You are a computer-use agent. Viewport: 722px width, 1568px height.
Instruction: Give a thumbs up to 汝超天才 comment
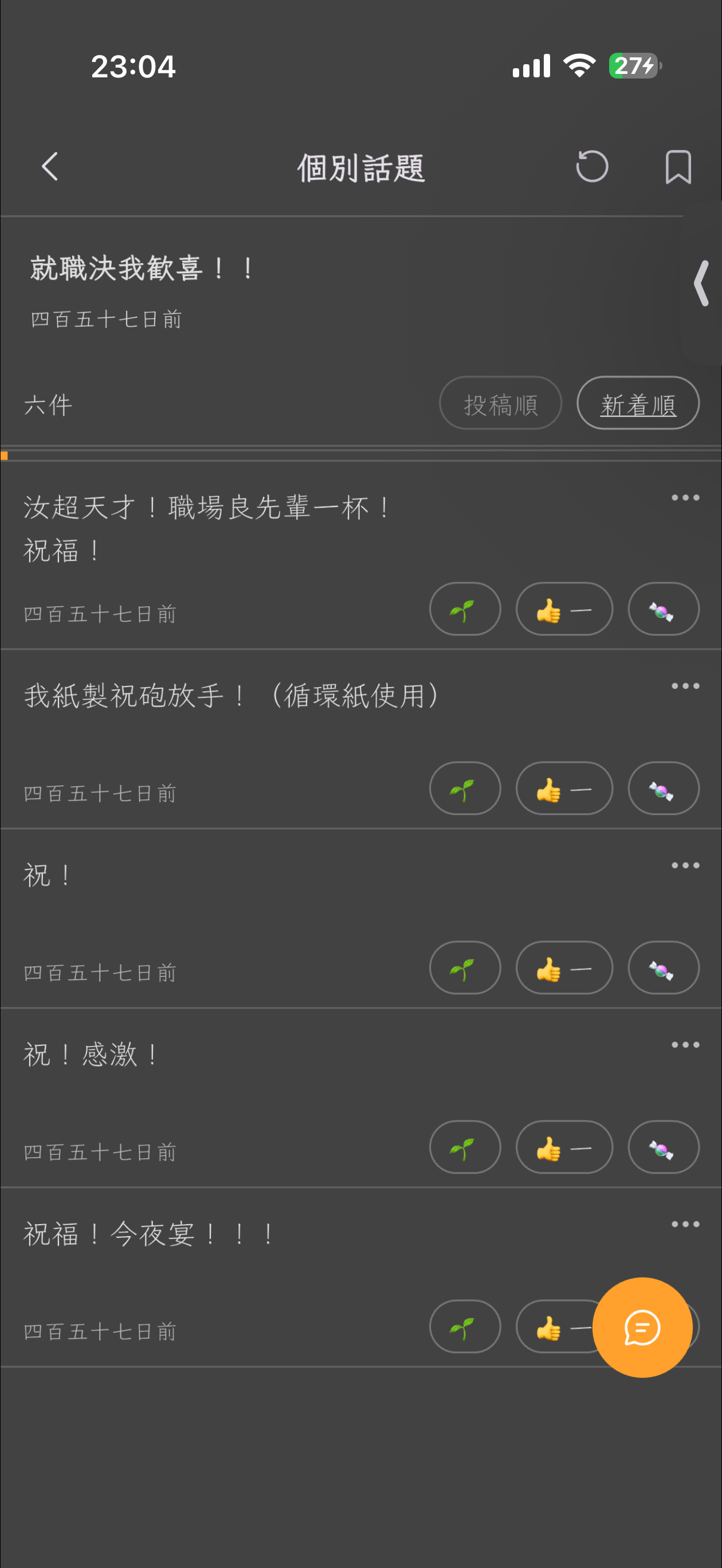coord(564,609)
